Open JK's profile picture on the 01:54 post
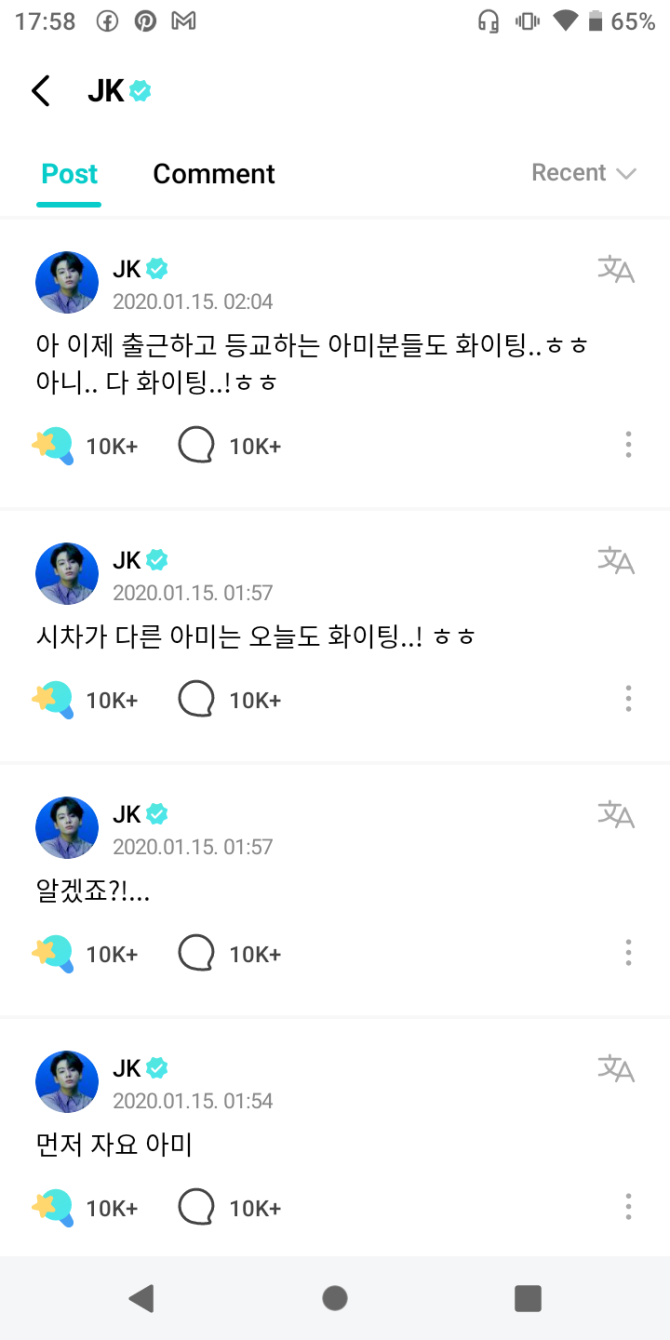The height and width of the screenshot is (1340, 670). [67, 1082]
